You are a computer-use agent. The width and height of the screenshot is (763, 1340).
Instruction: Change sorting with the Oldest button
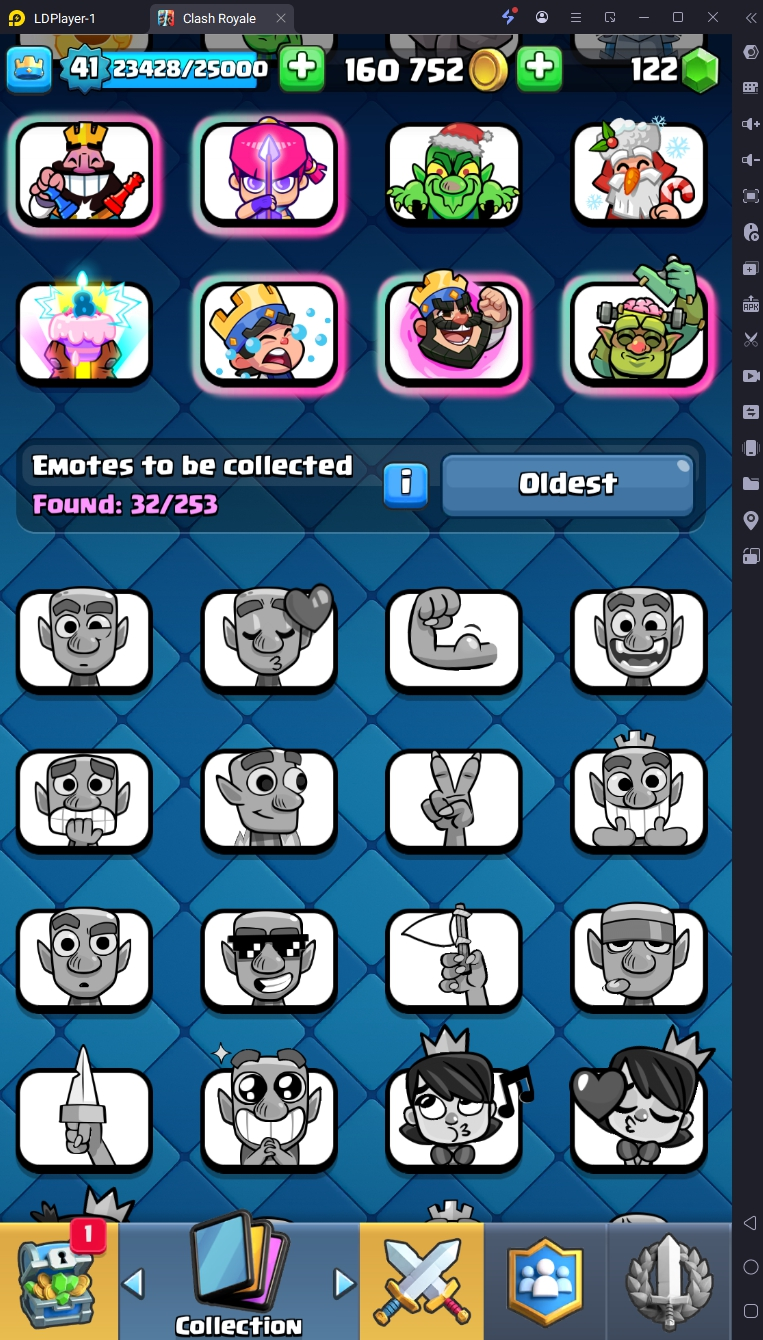coord(567,485)
